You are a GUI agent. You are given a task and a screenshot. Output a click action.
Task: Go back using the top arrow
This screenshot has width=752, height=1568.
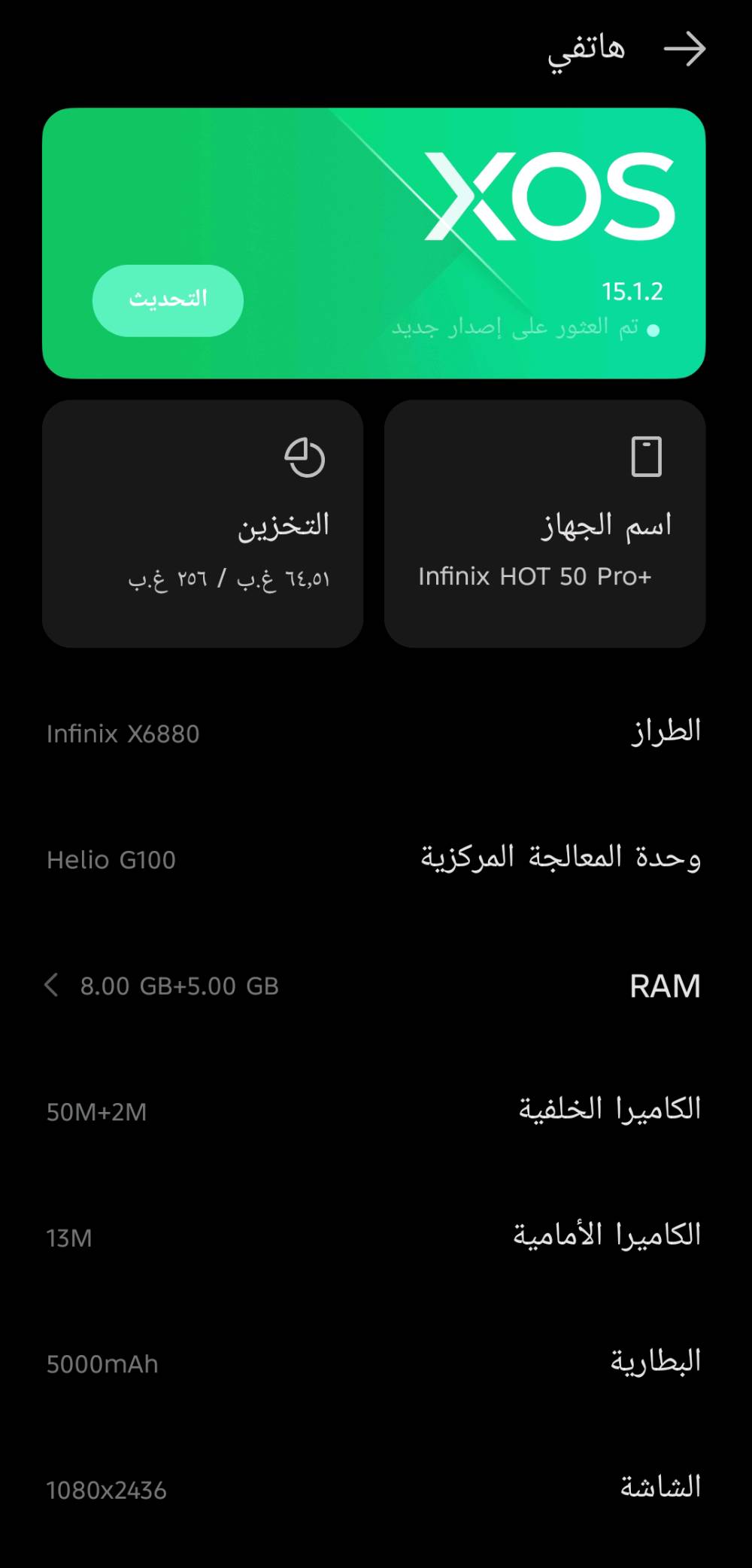684,50
